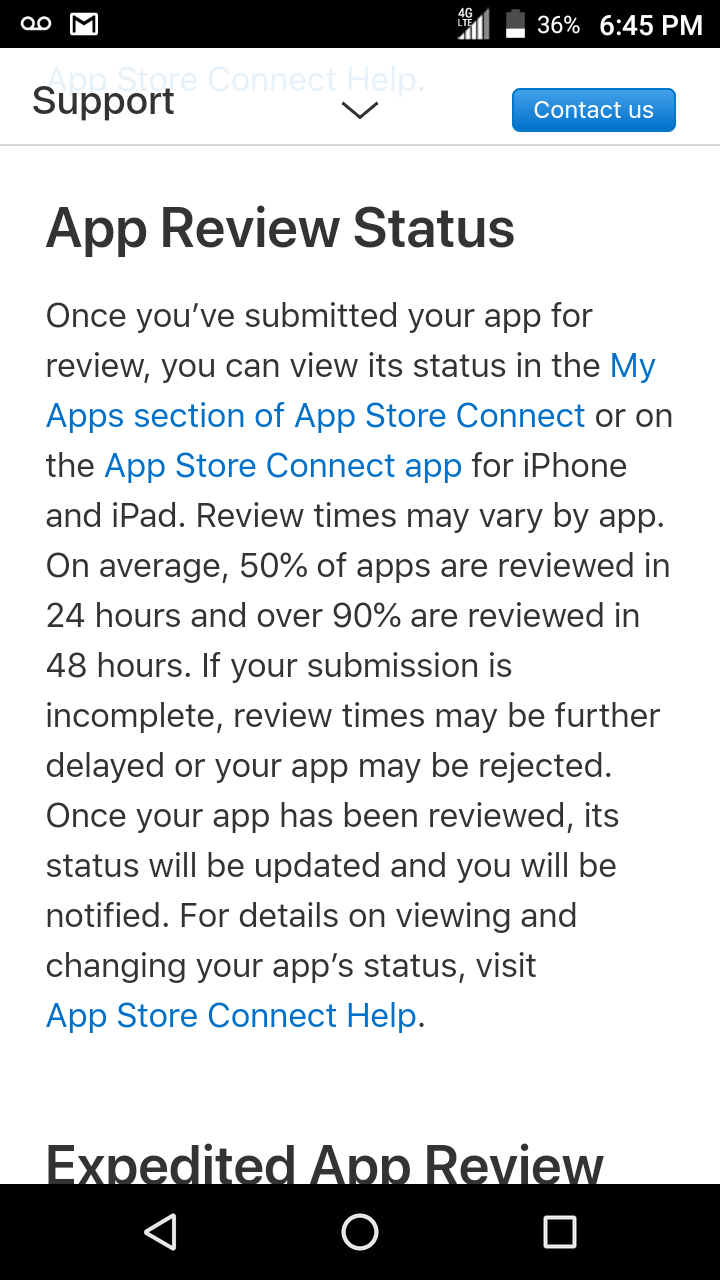720x1280 pixels.
Task: Open My Apps section of App Store Connect link
Action: pyautogui.click(x=315, y=415)
